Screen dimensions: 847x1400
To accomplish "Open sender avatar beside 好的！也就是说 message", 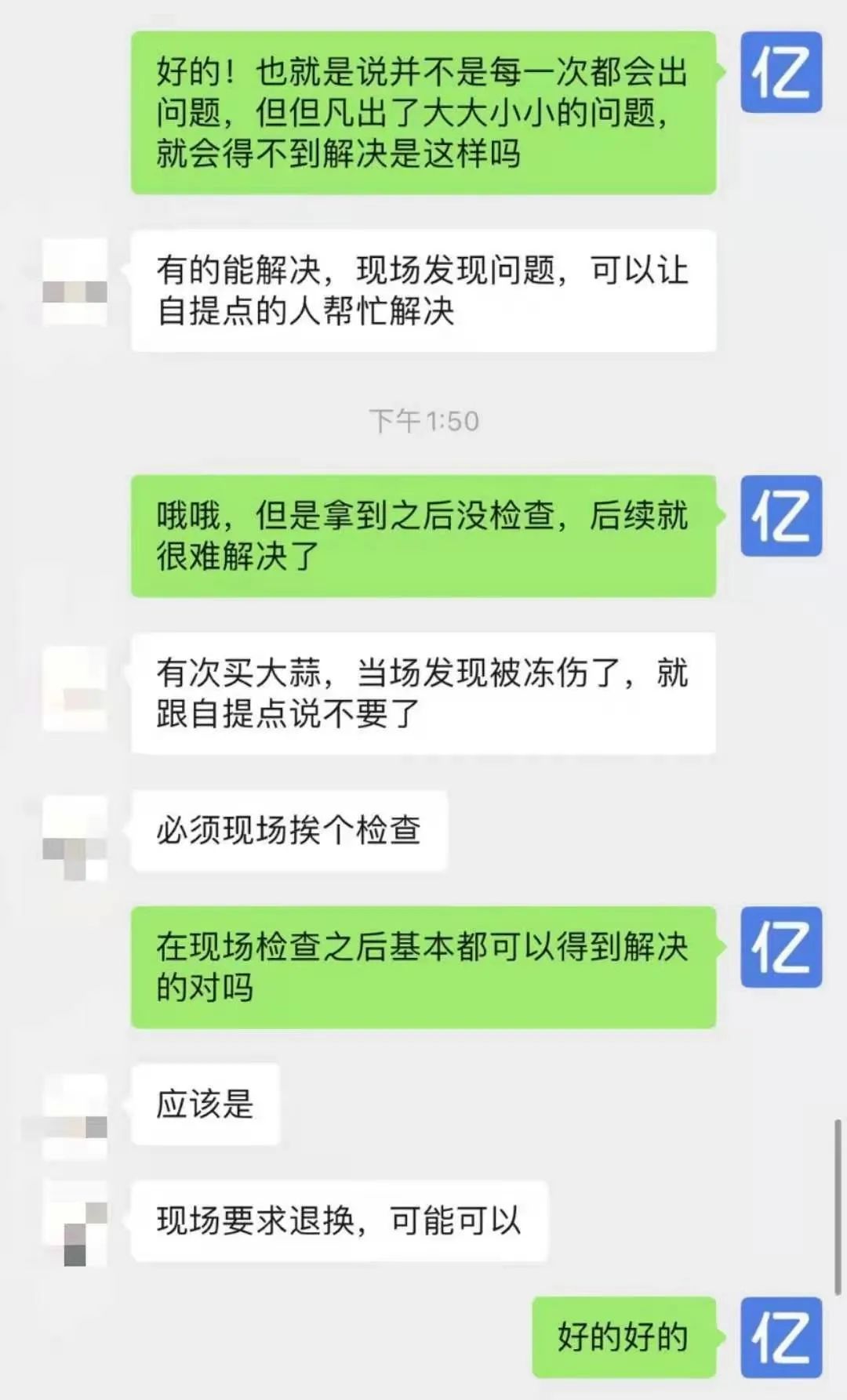I will (x=781, y=72).
